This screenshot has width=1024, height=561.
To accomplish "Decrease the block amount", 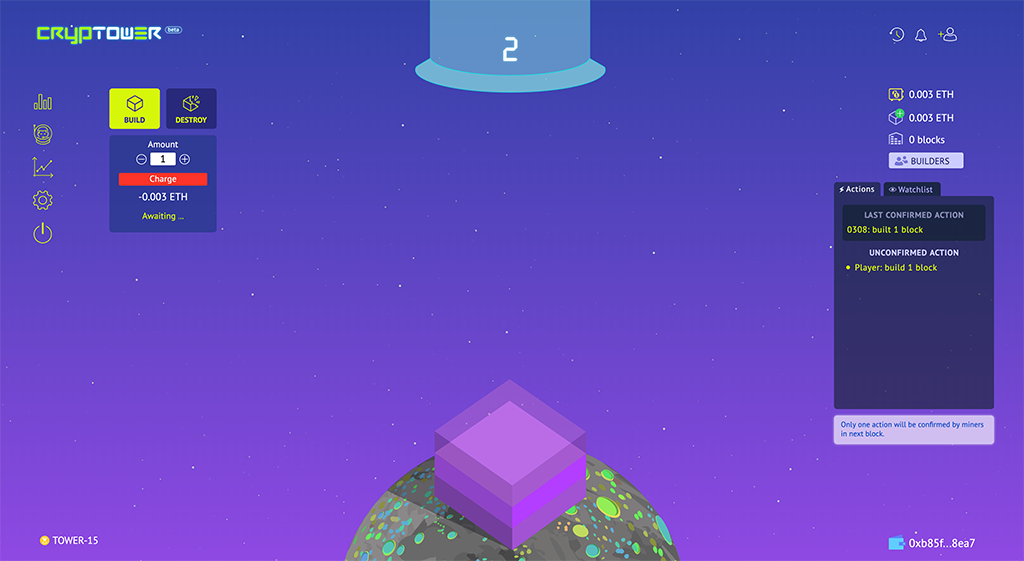I will point(141,159).
